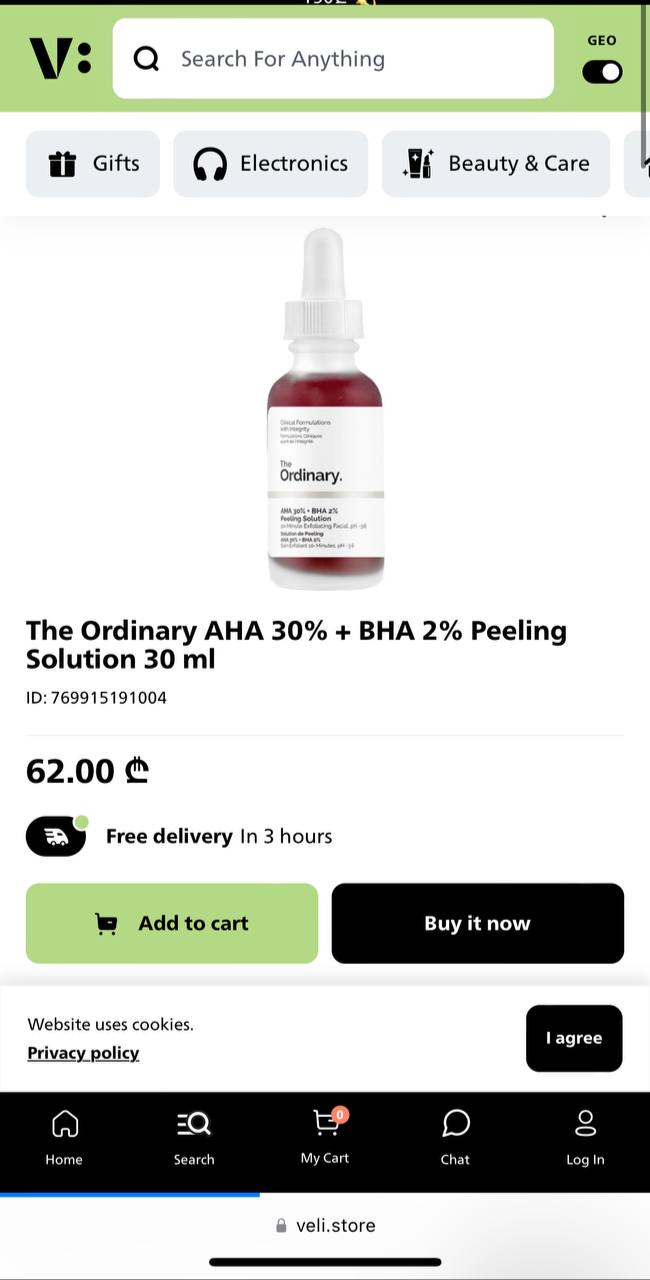Open the Privacy policy link
Viewport: 650px width, 1280px height.
(x=83, y=1053)
